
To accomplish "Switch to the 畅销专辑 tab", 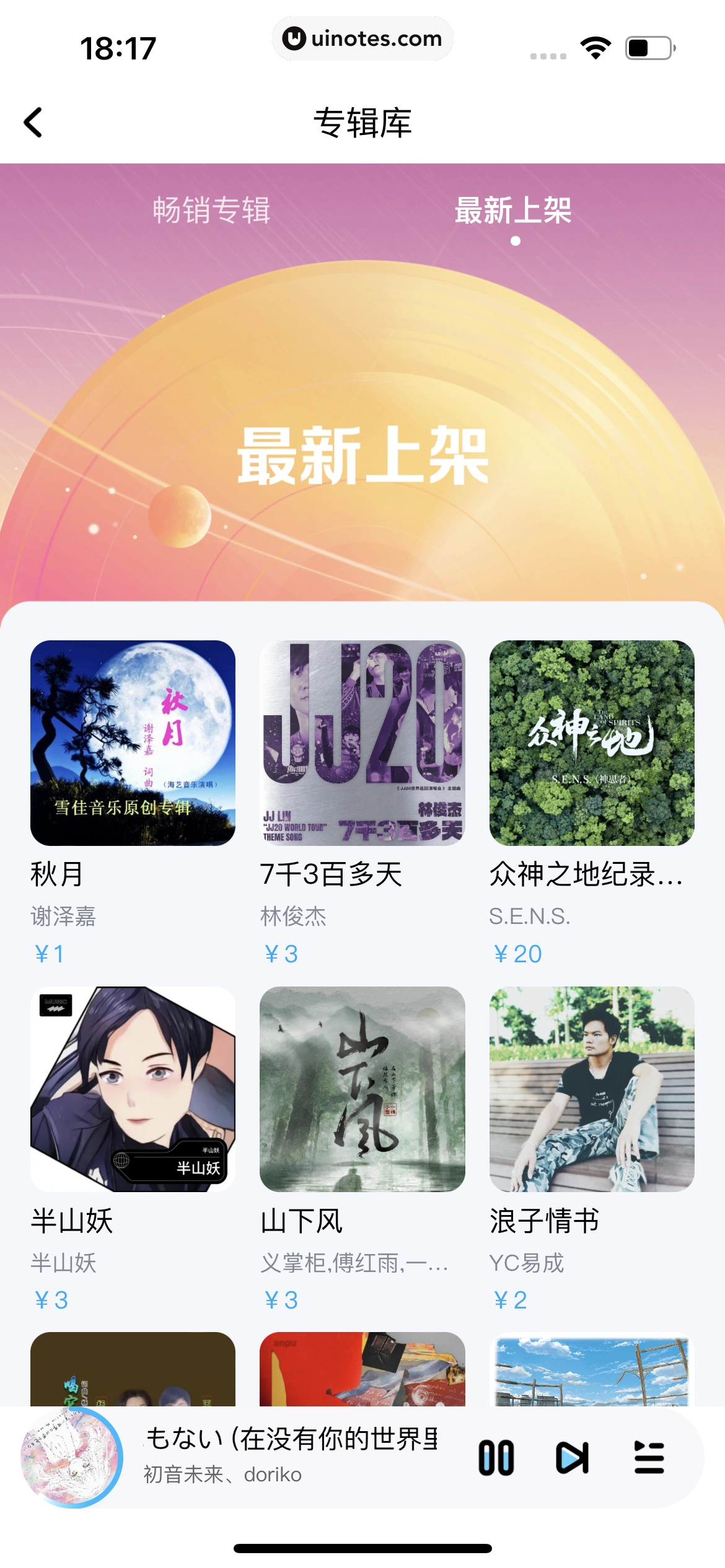I will (x=211, y=211).
